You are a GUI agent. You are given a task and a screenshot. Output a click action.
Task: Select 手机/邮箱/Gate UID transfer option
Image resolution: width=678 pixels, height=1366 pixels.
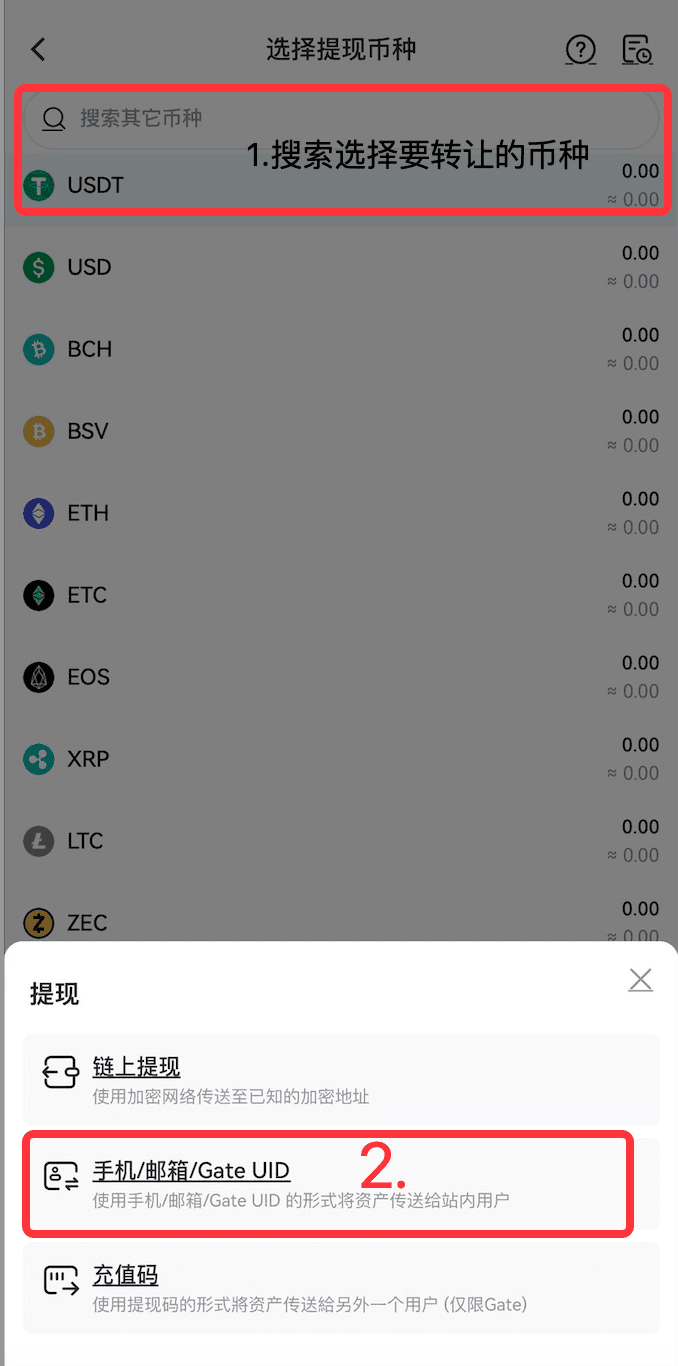pyautogui.click(x=340, y=1183)
